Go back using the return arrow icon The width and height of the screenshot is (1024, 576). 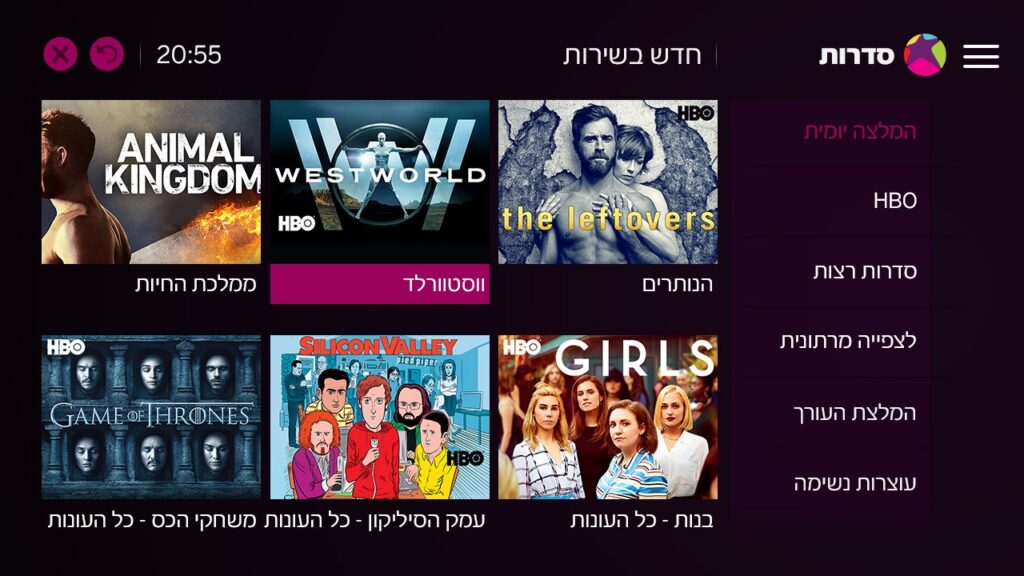point(107,54)
